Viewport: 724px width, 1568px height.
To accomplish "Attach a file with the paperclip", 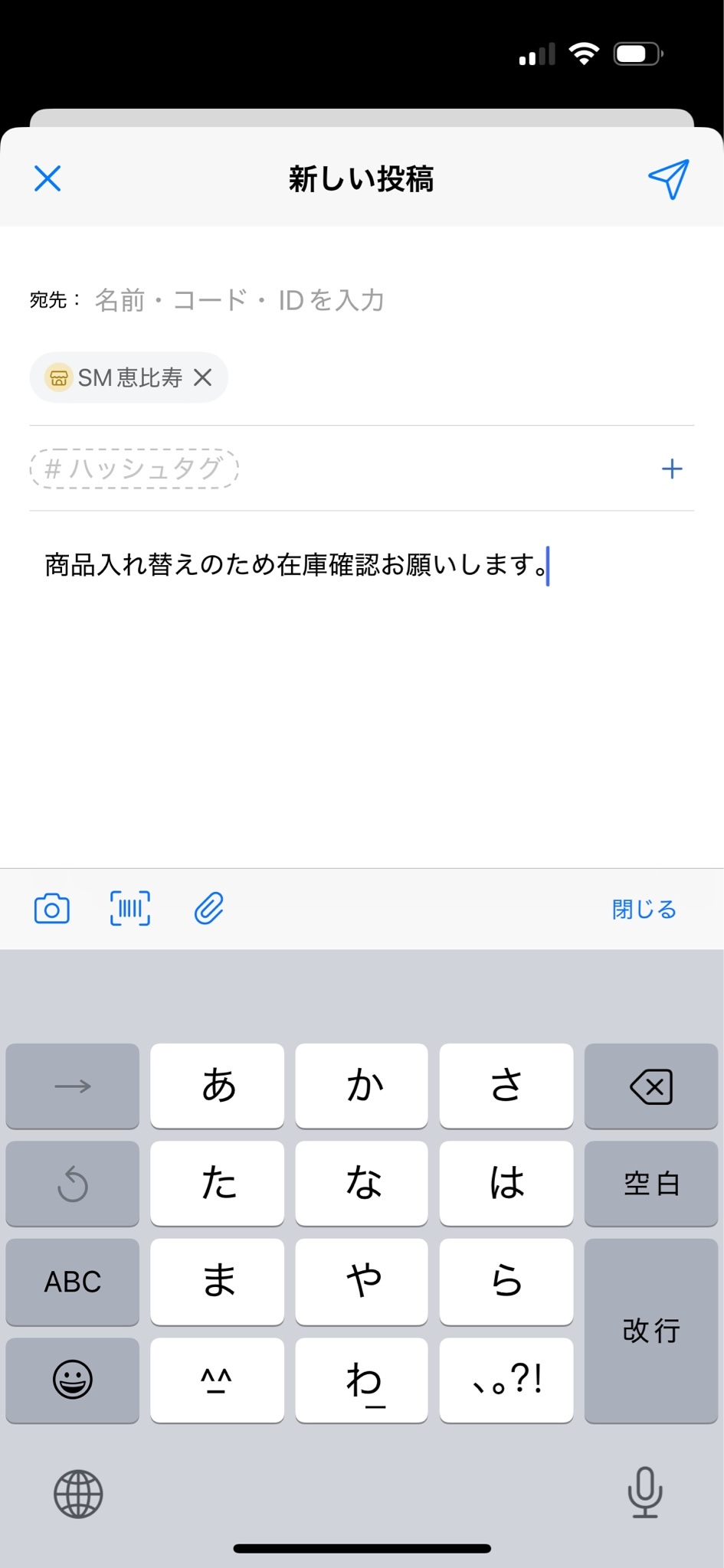I will click(x=208, y=909).
